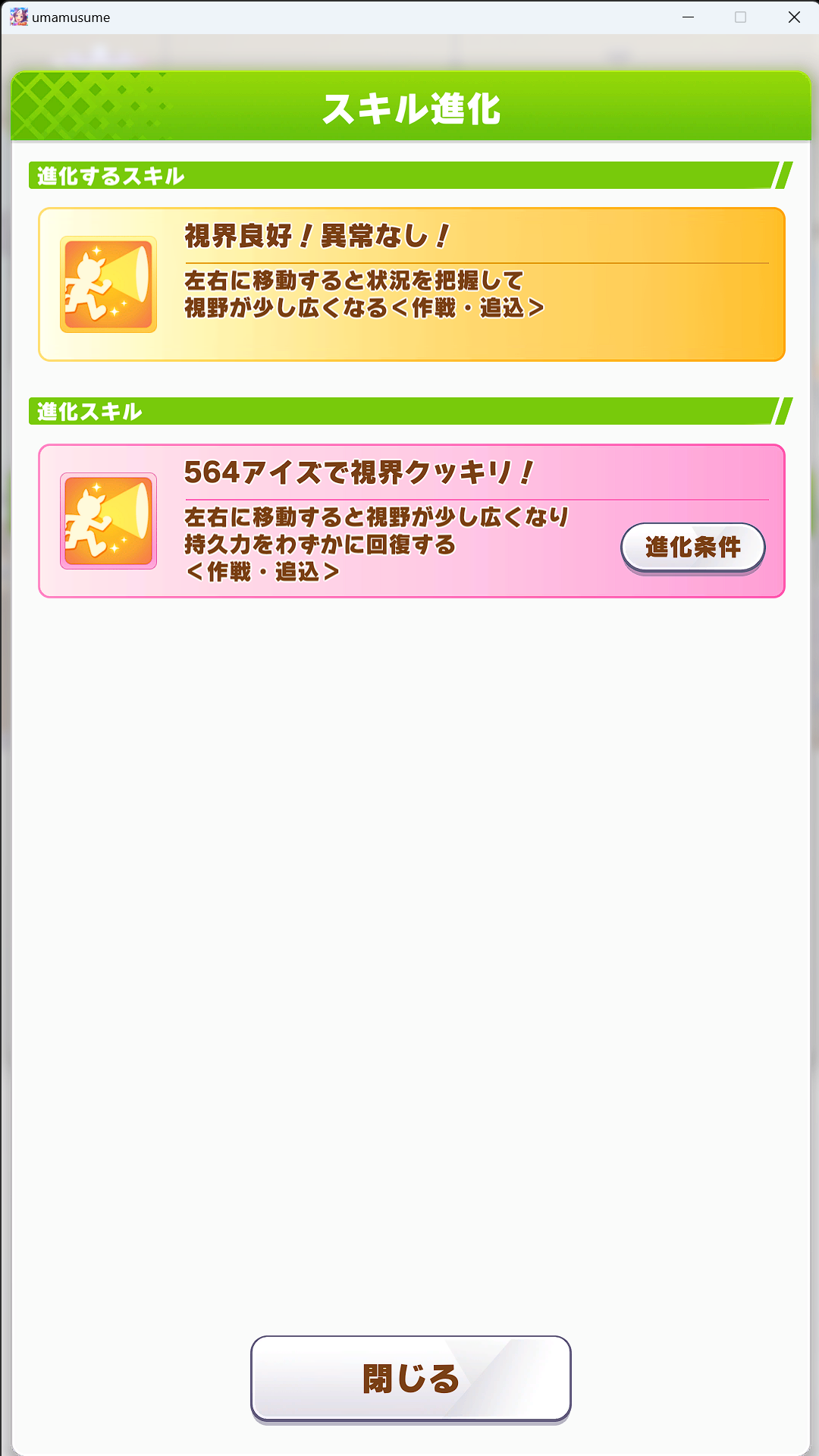Close the dialog with 閉じる
The height and width of the screenshot is (1456, 819).
(410, 1378)
